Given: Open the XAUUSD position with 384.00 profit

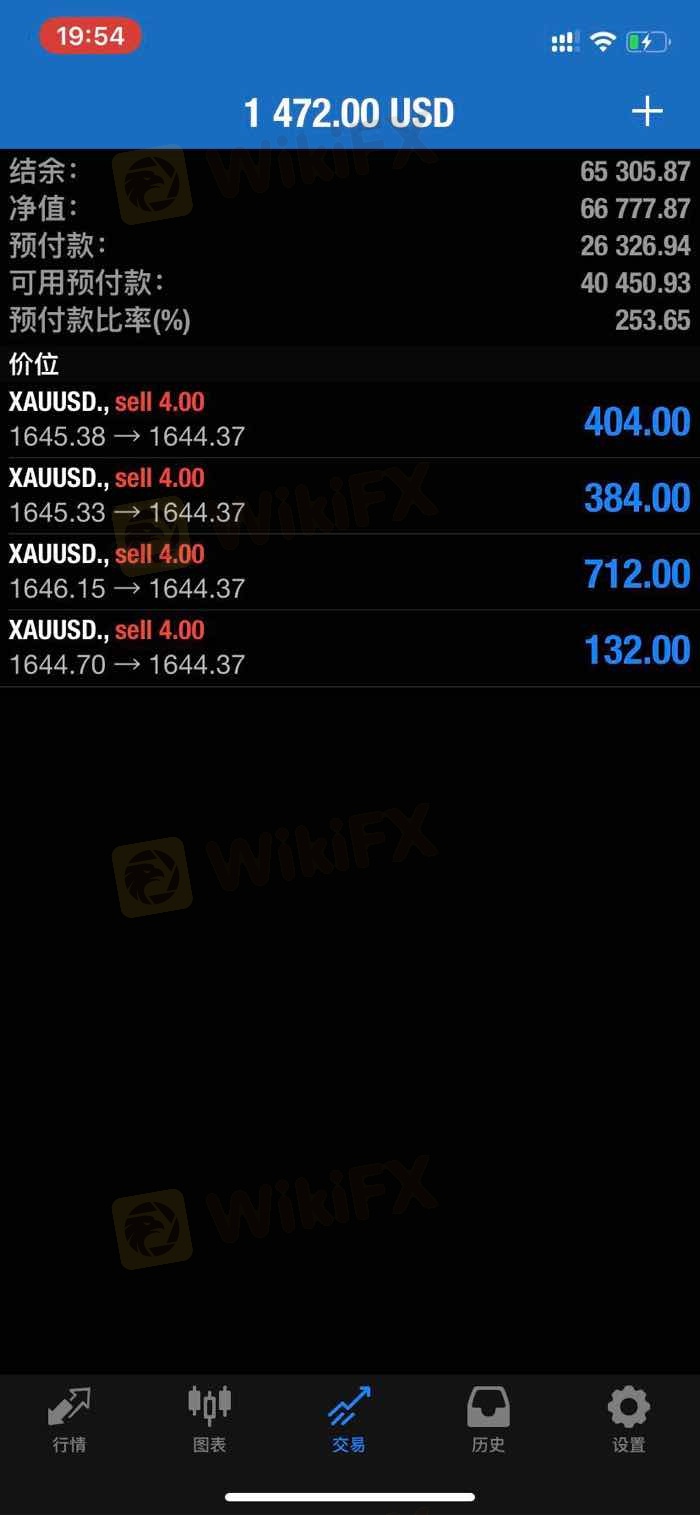Looking at the screenshot, I should pyautogui.click(x=350, y=496).
